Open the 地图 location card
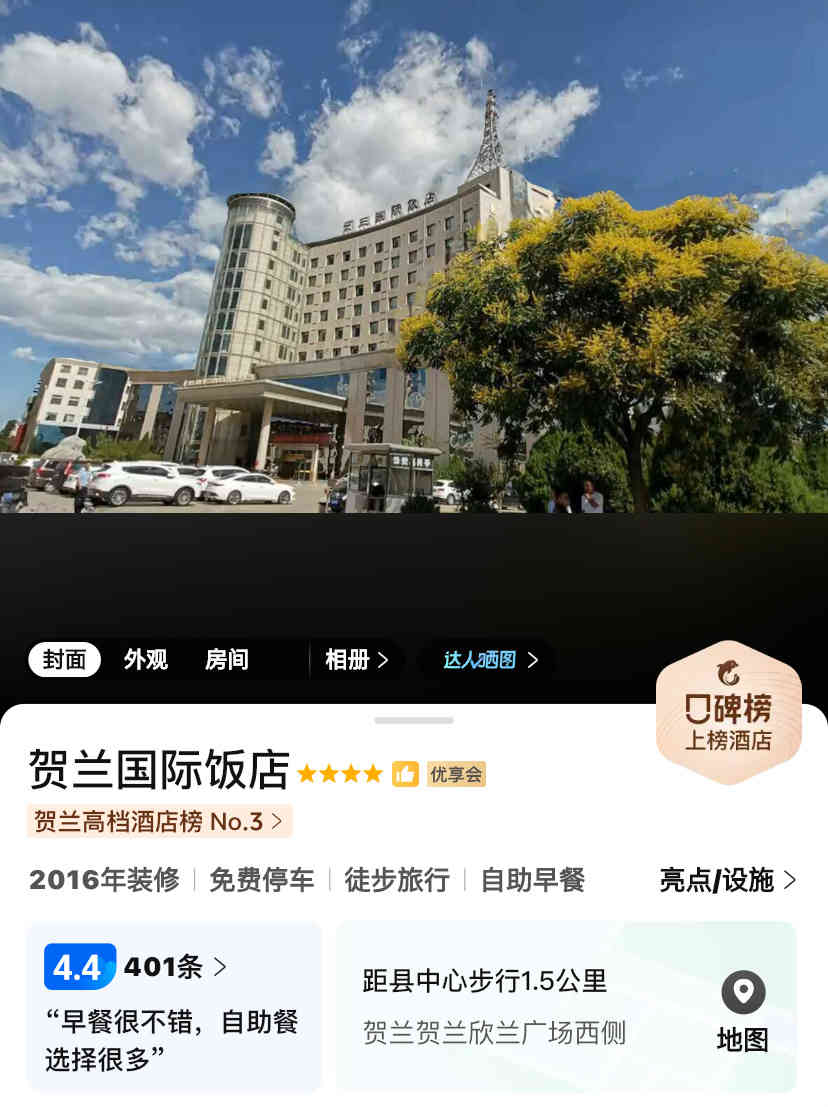Viewport: 828px width, 1107px height. click(x=742, y=1010)
